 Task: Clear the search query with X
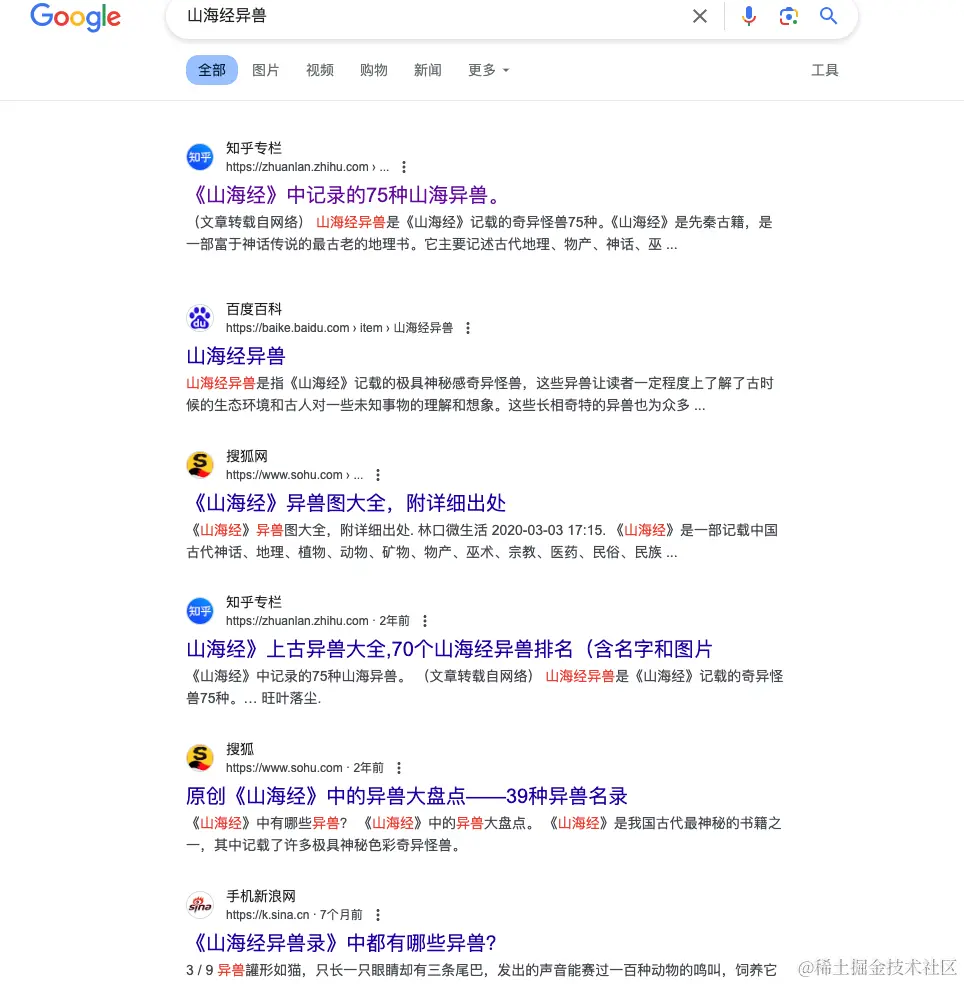click(700, 16)
